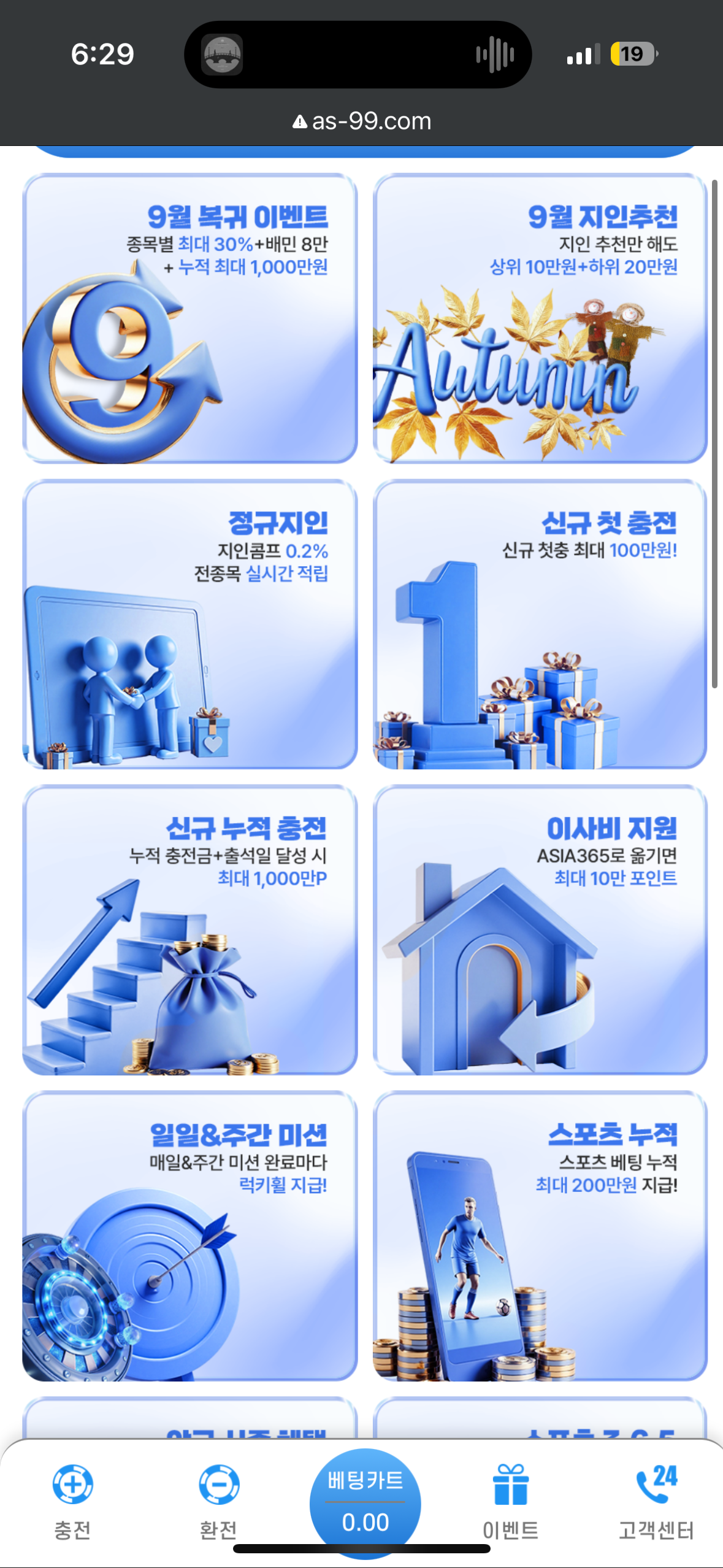This screenshot has height=1568, width=723.
Task: Switch to the 환전 tab
Action: [x=218, y=1502]
